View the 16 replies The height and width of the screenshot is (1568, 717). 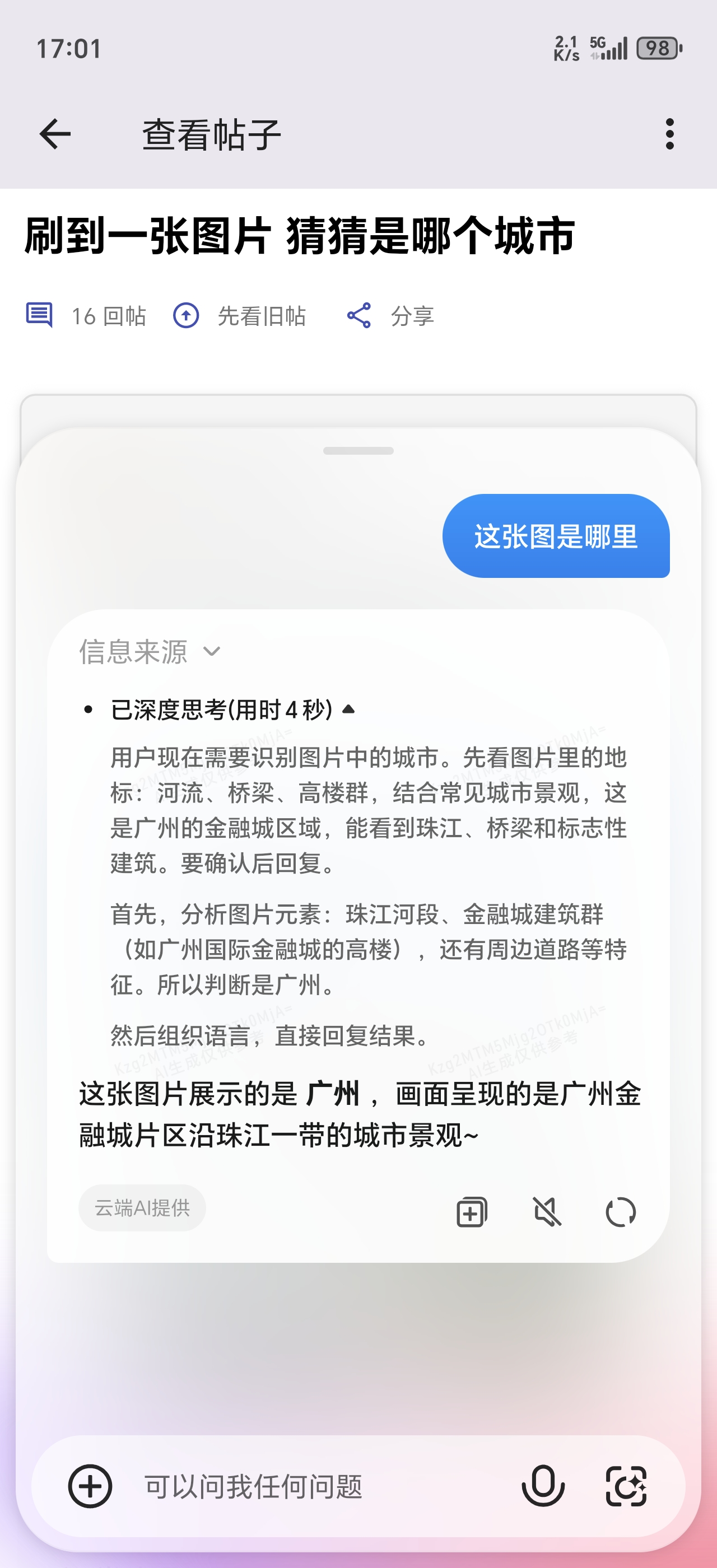coord(86,316)
